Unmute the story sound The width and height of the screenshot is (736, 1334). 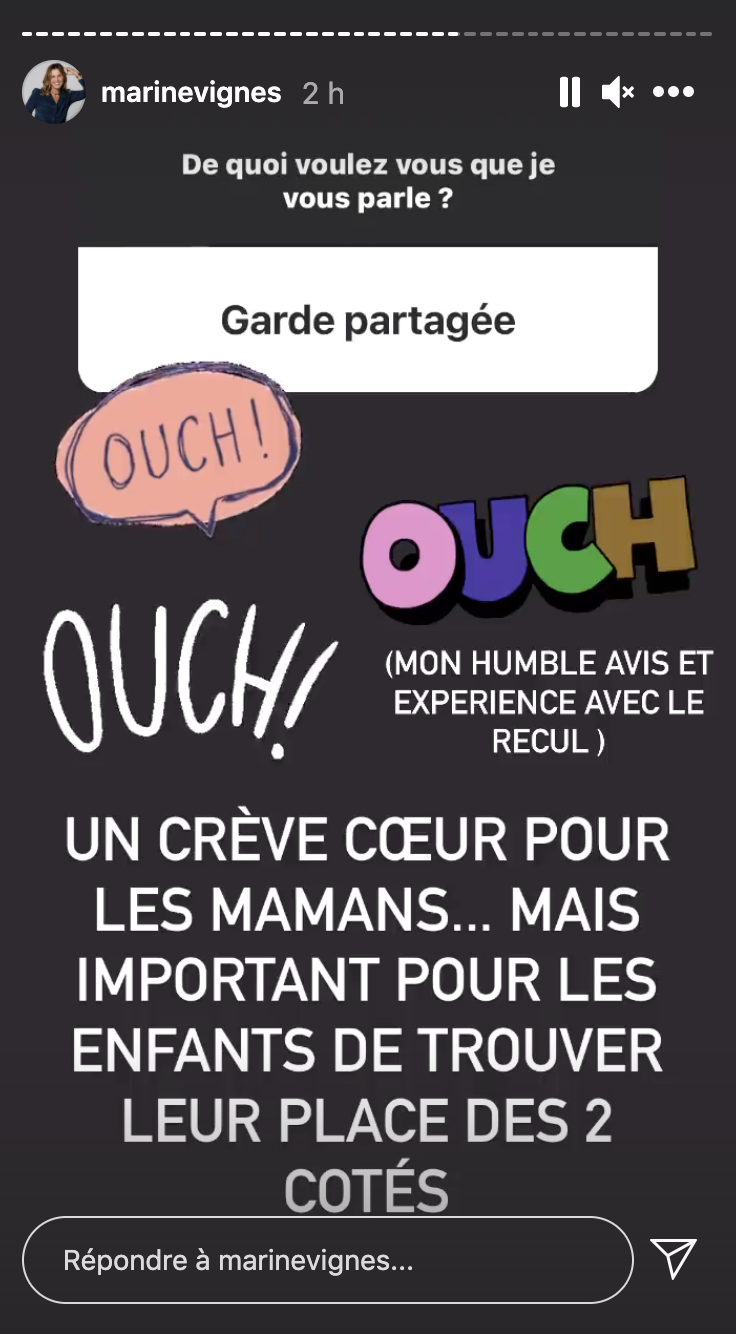[617, 93]
